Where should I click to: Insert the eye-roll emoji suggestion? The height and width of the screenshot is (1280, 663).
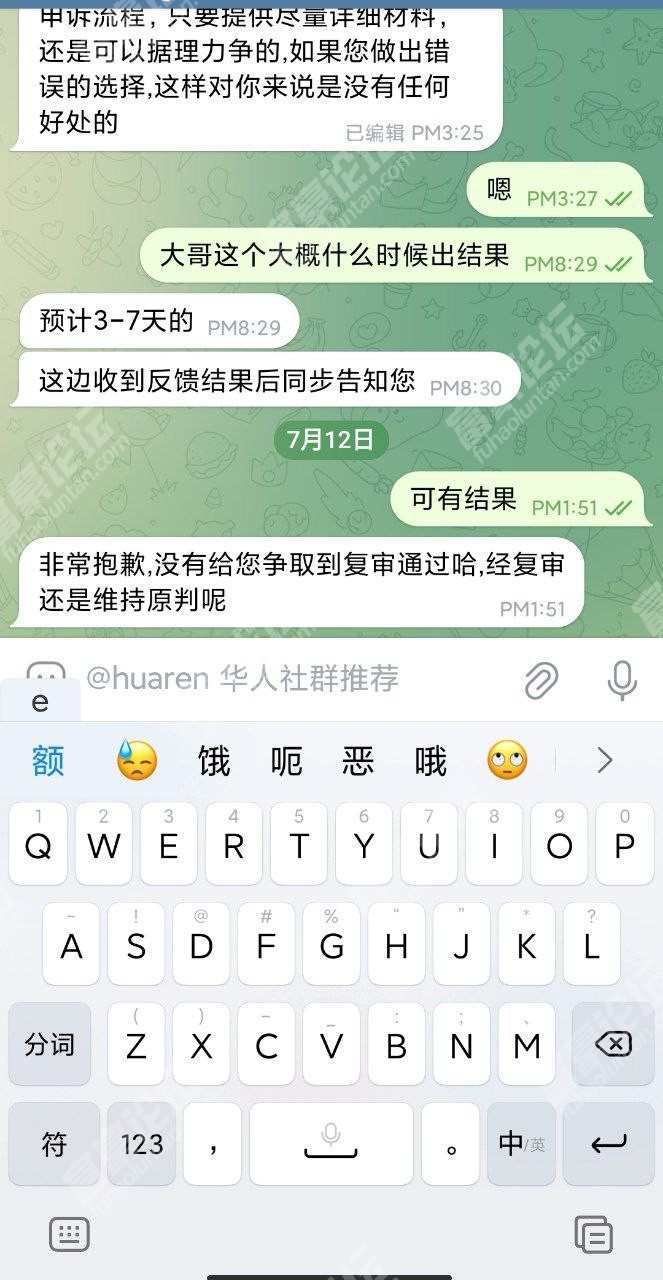507,762
